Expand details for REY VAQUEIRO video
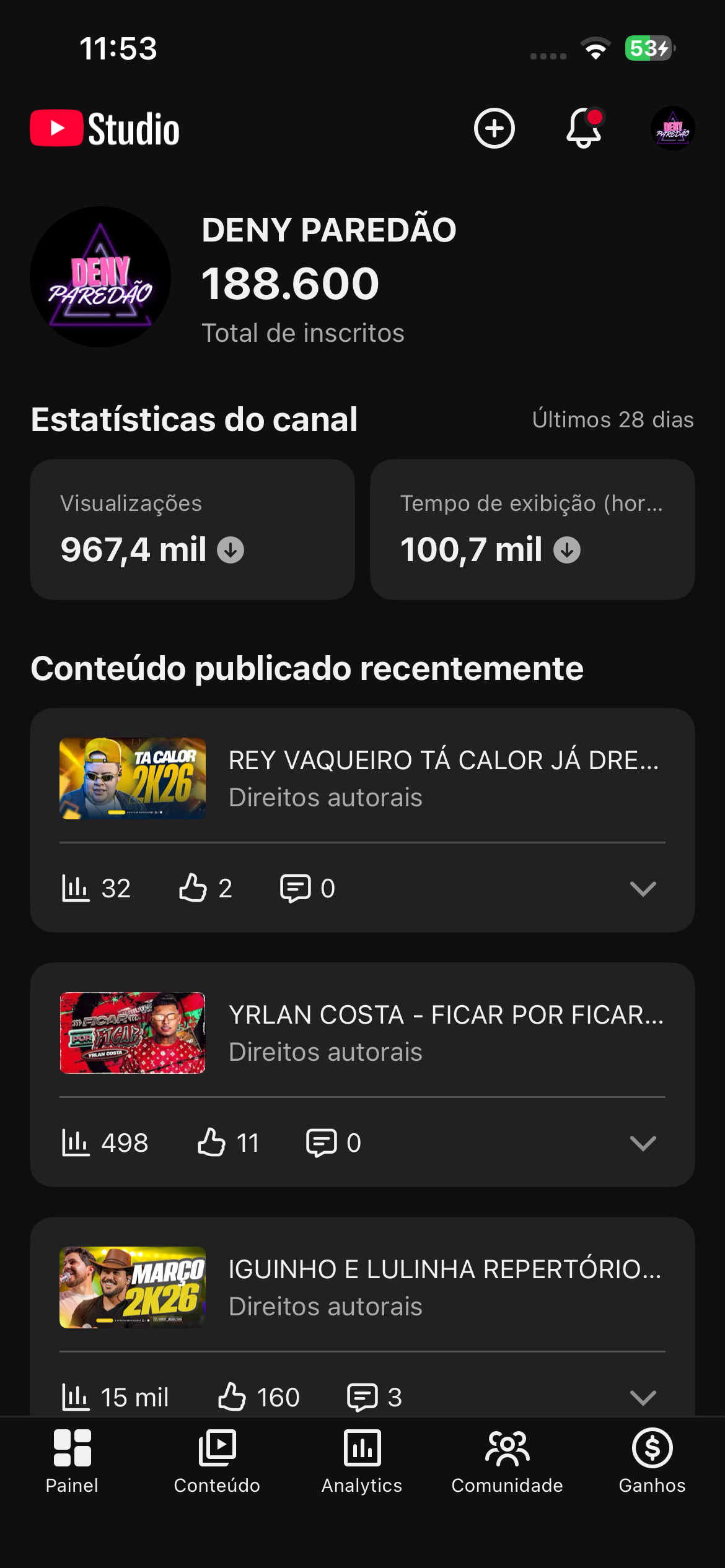Viewport: 725px width, 1568px height. (x=643, y=889)
